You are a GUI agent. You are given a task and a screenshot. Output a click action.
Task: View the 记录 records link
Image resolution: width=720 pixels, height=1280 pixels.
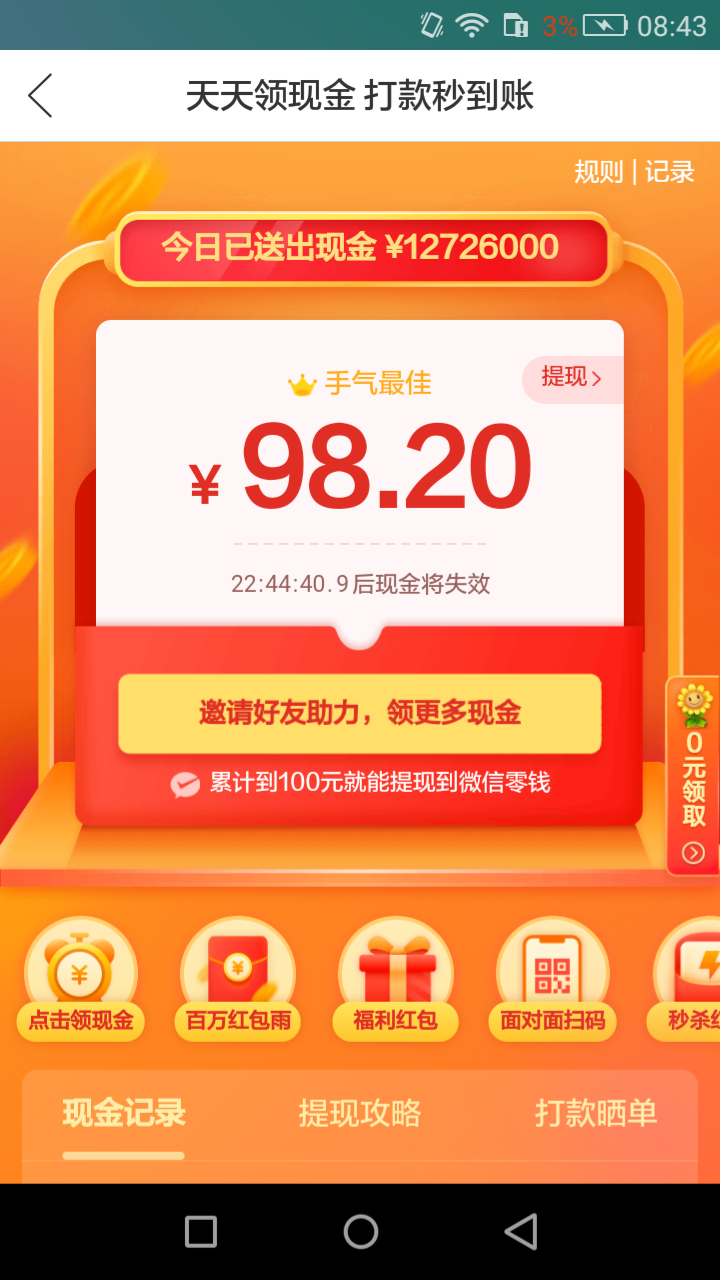669,172
